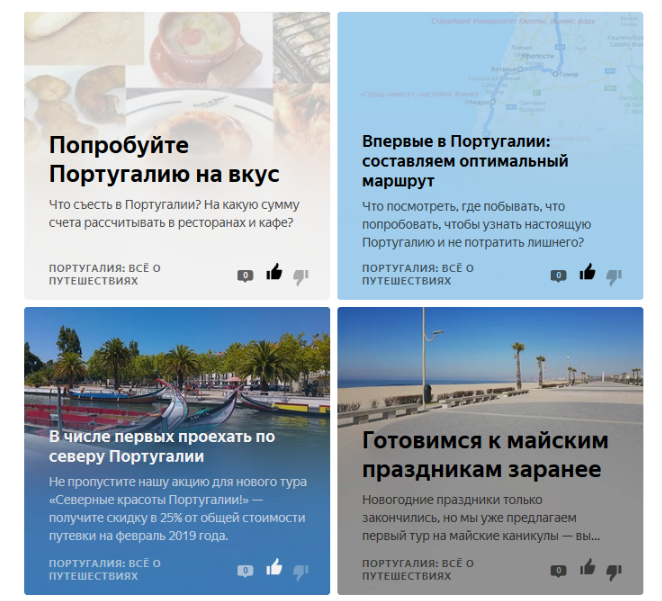Dislike the 'Попробуйте Португалию на вкус' article
This screenshot has width=662, height=601.
[301, 276]
